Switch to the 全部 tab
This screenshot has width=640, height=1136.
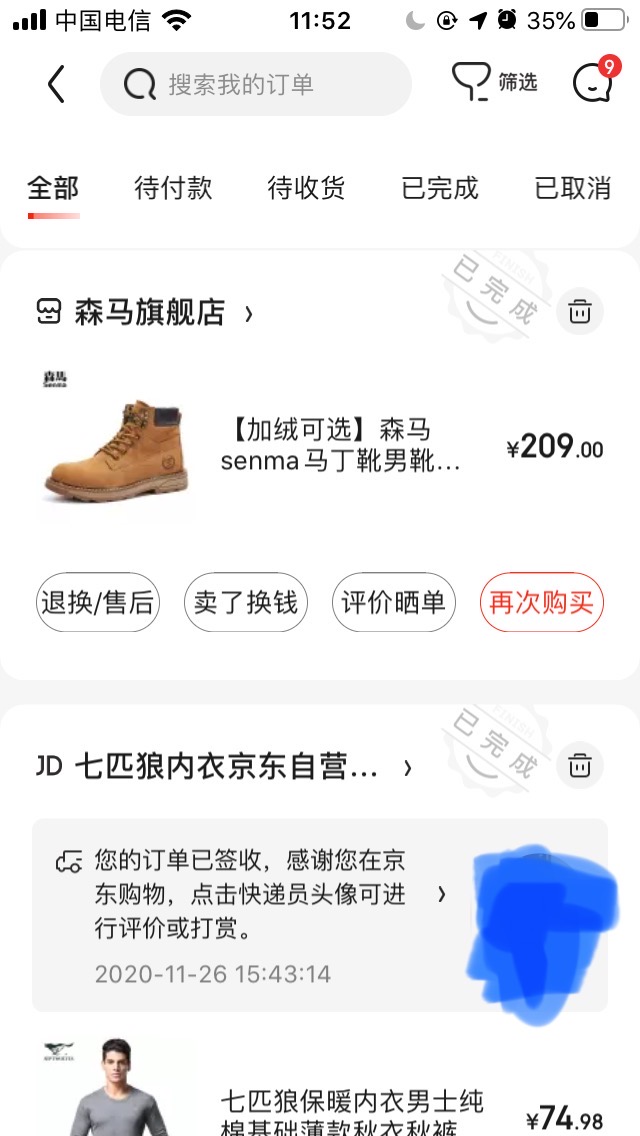pos(53,188)
